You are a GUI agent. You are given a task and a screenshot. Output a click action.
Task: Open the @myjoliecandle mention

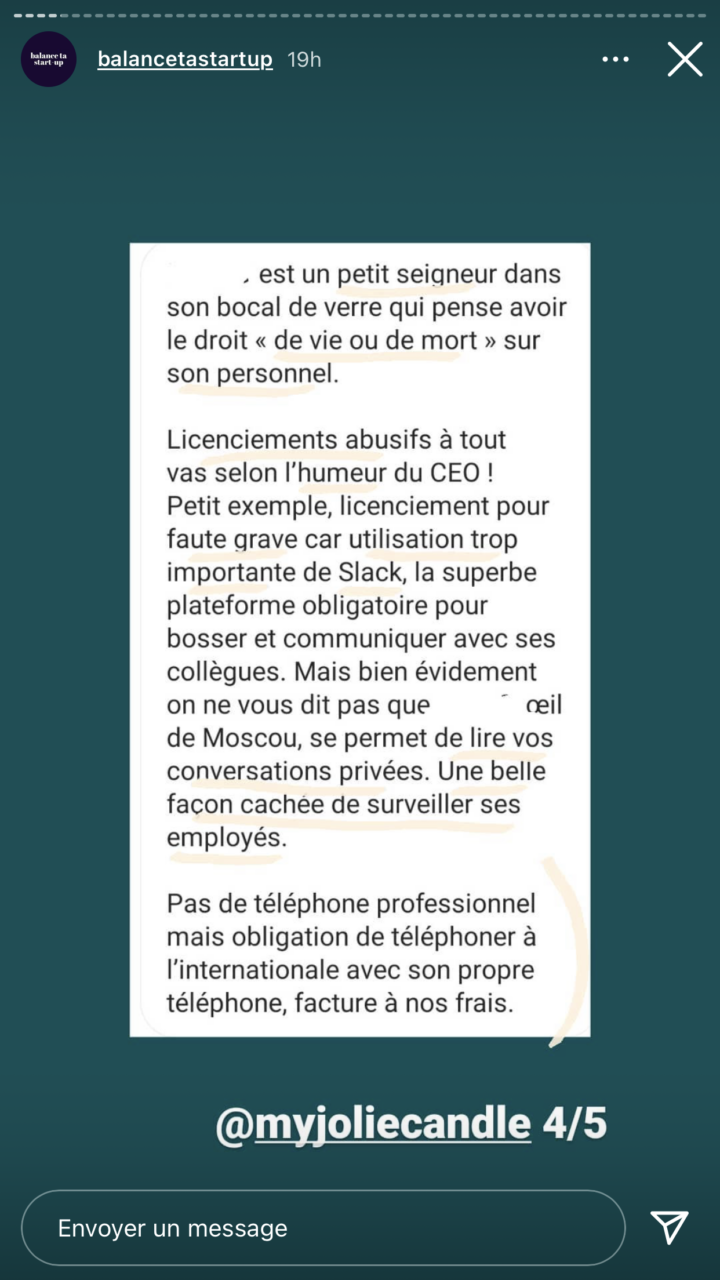(373, 1125)
